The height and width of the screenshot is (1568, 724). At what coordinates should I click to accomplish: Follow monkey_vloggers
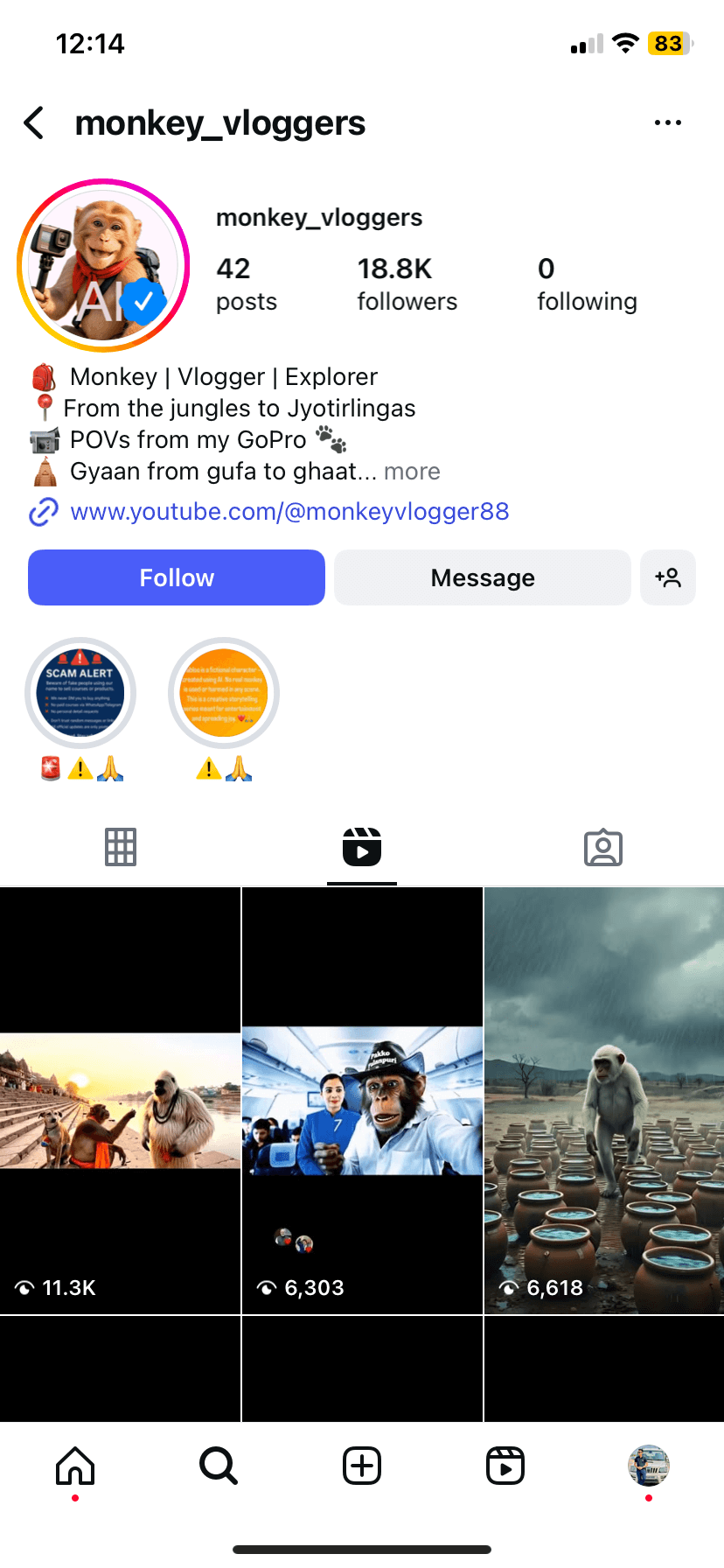(177, 577)
